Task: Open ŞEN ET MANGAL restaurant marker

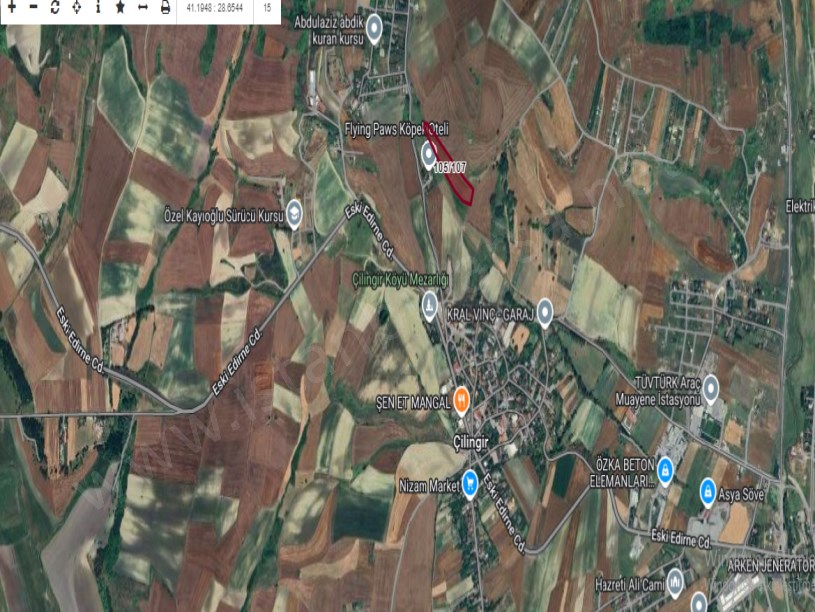Action: pos(461,402)
